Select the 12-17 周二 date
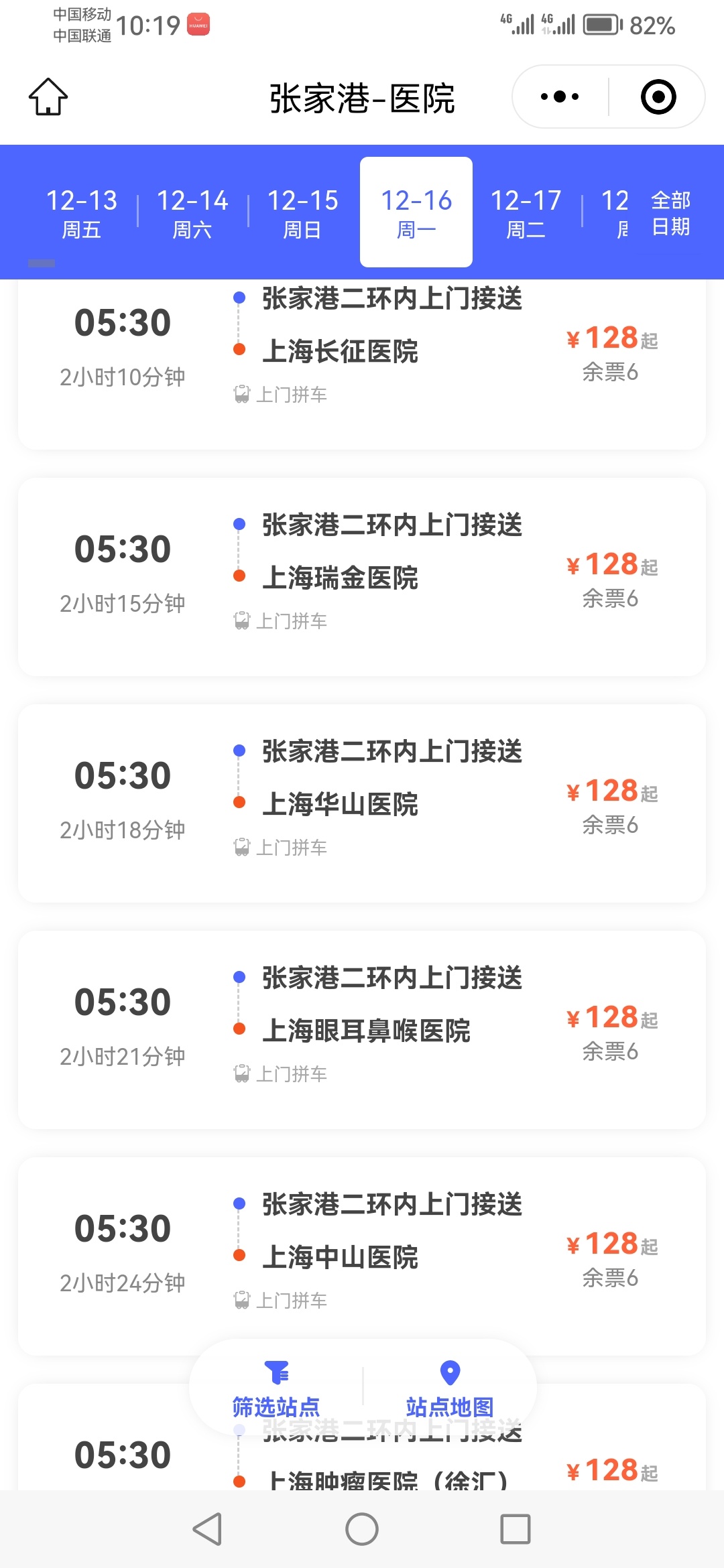This screenshot has height=1568, width=724. point(526,213)
